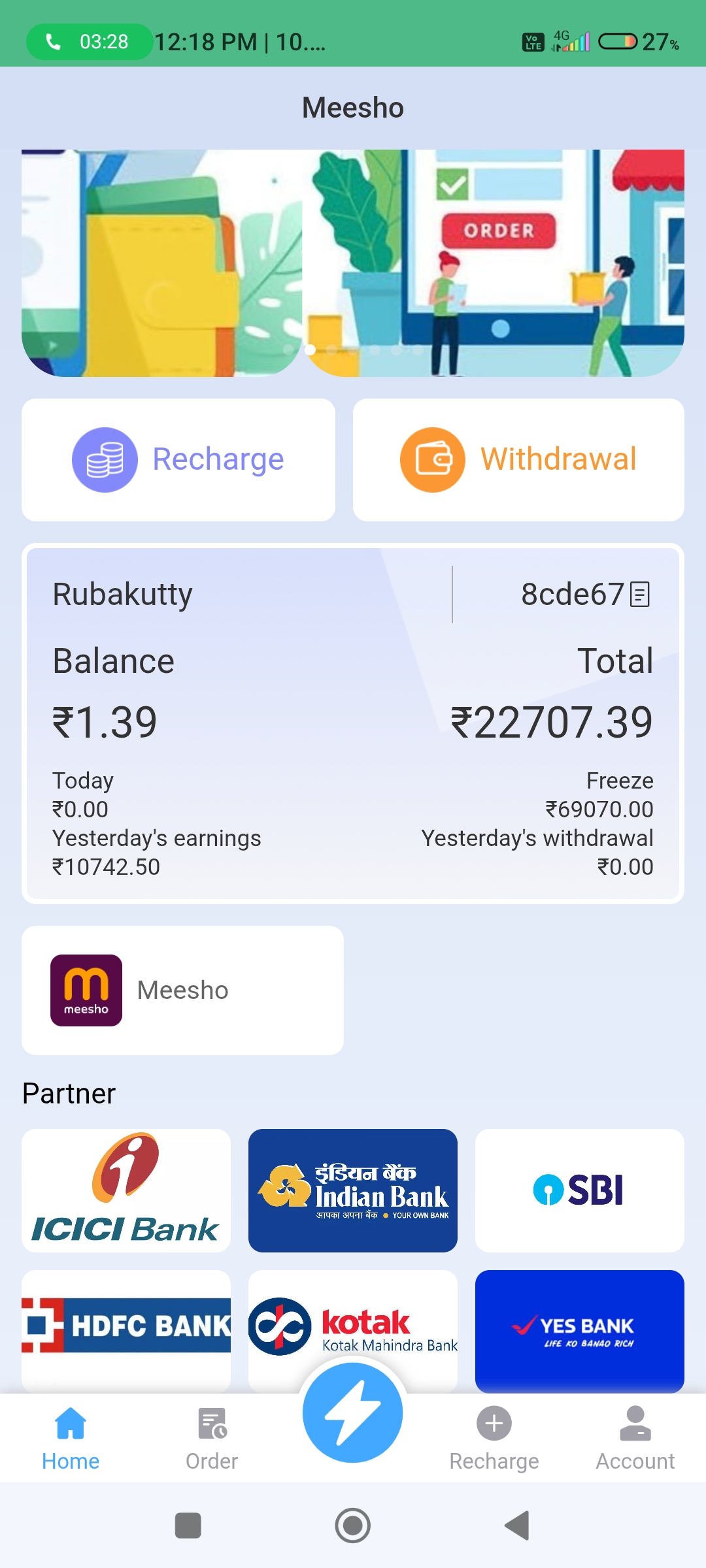This screenshot has width=706, height=1568.
Task: Switch to the Account tab
Action: click(635, 1439)
